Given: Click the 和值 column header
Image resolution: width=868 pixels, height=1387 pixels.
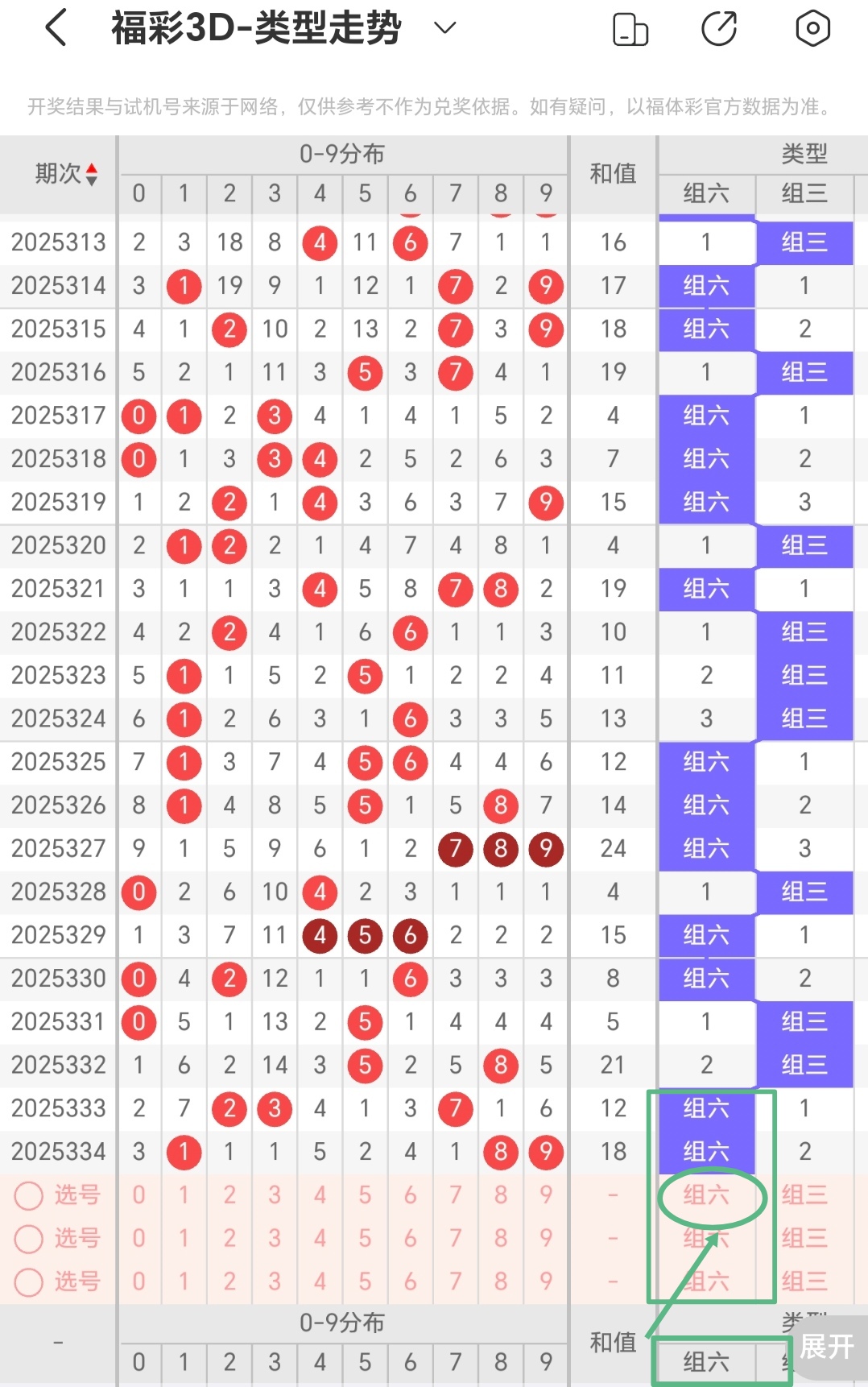Looking at the screenshot, I should tap(612, 173).
